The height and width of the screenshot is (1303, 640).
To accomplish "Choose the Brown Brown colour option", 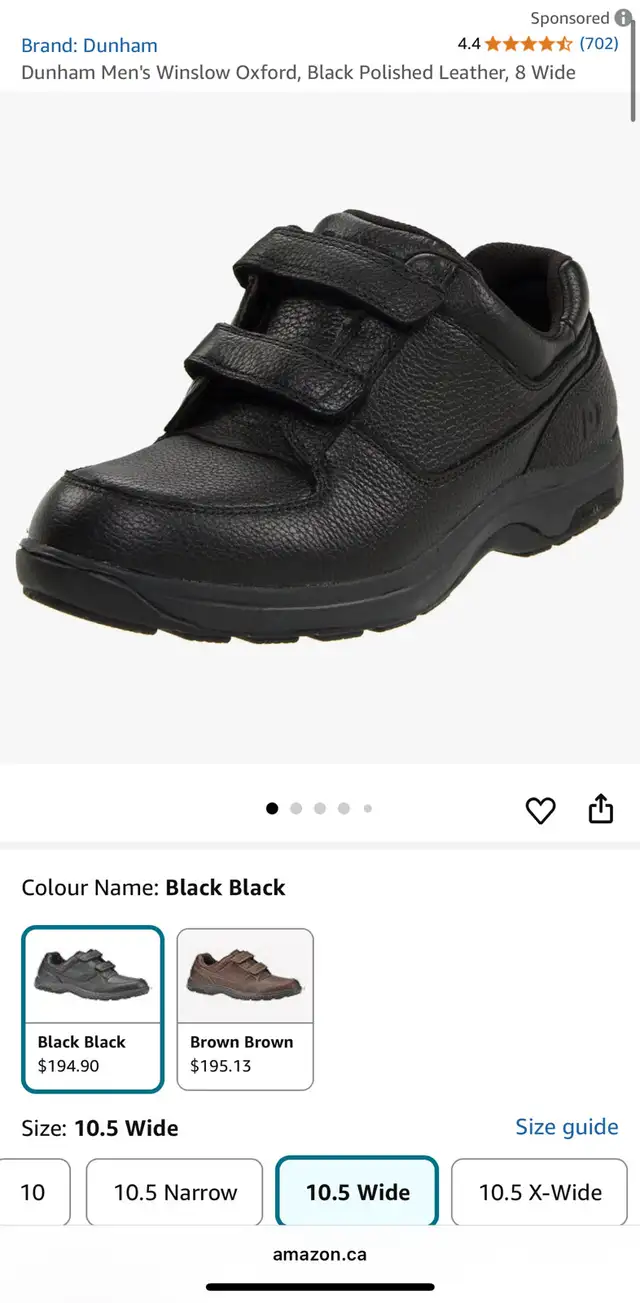I will (x=245, y=1008).
